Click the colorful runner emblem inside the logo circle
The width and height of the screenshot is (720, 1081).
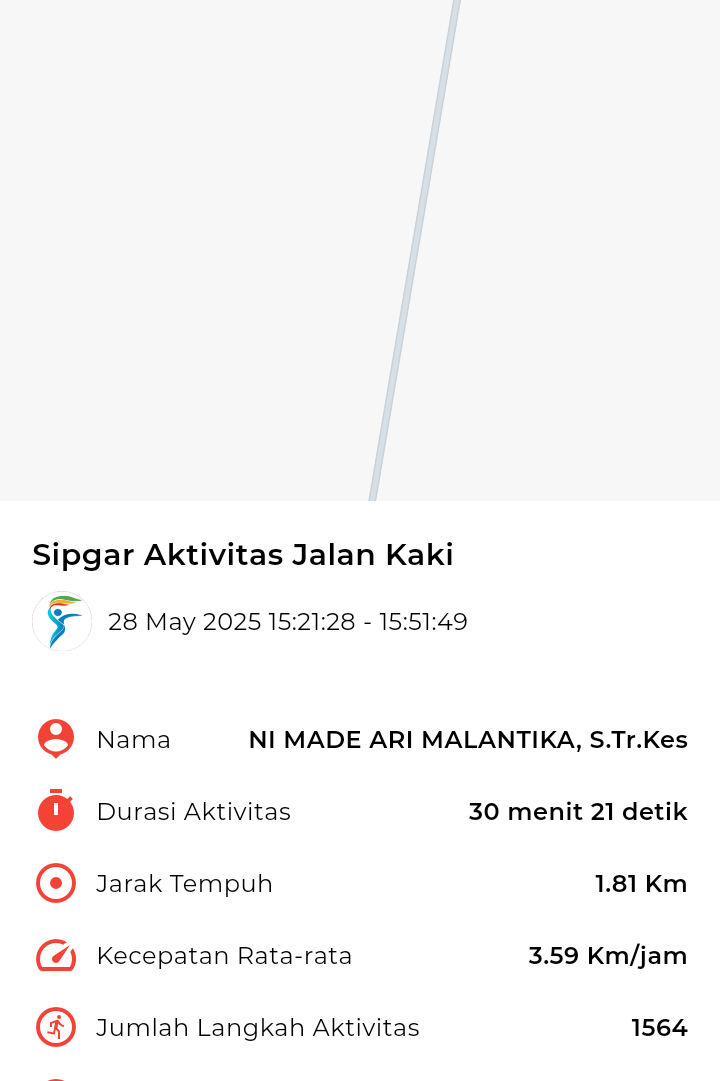(61, 621)
